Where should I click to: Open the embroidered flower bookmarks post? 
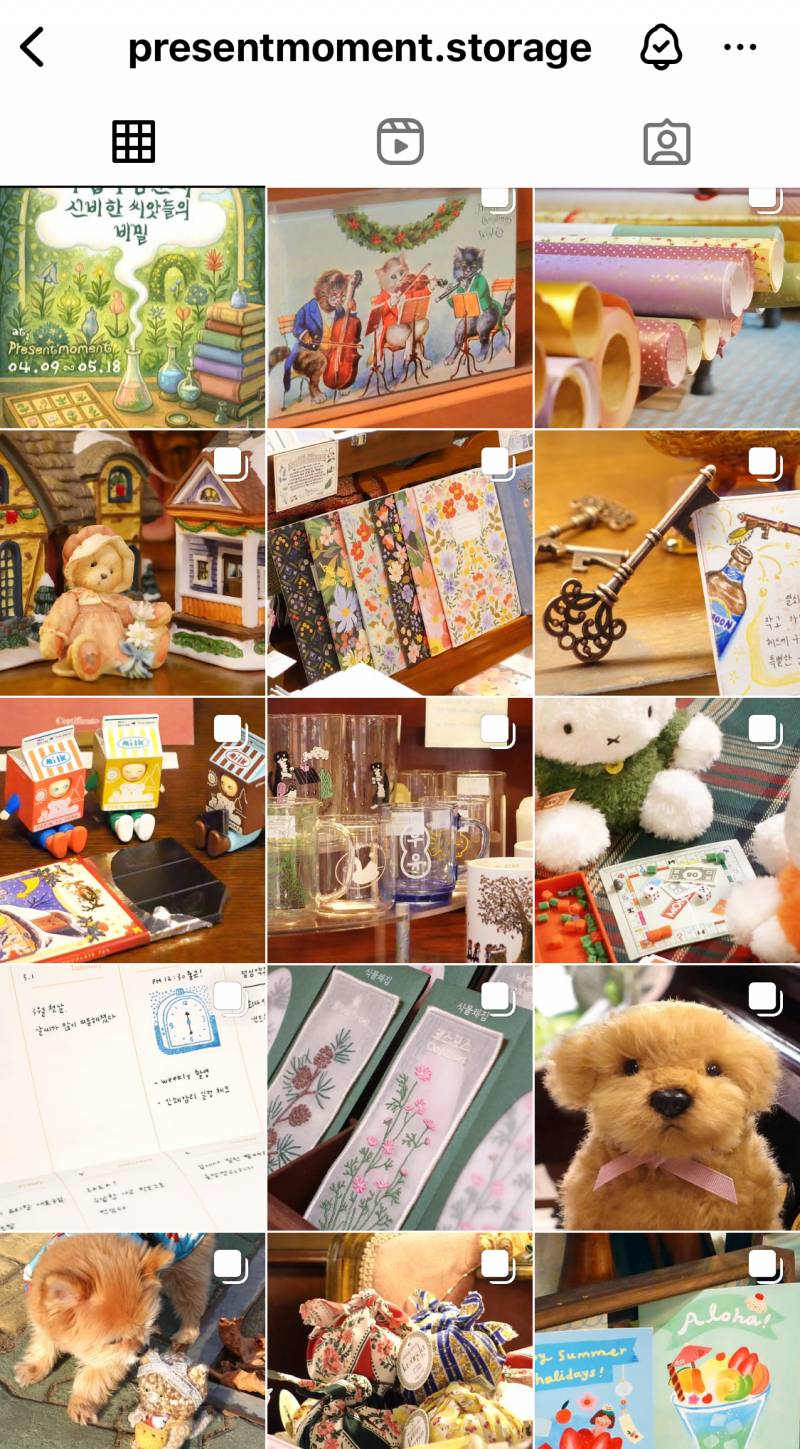coord(400,1097)
